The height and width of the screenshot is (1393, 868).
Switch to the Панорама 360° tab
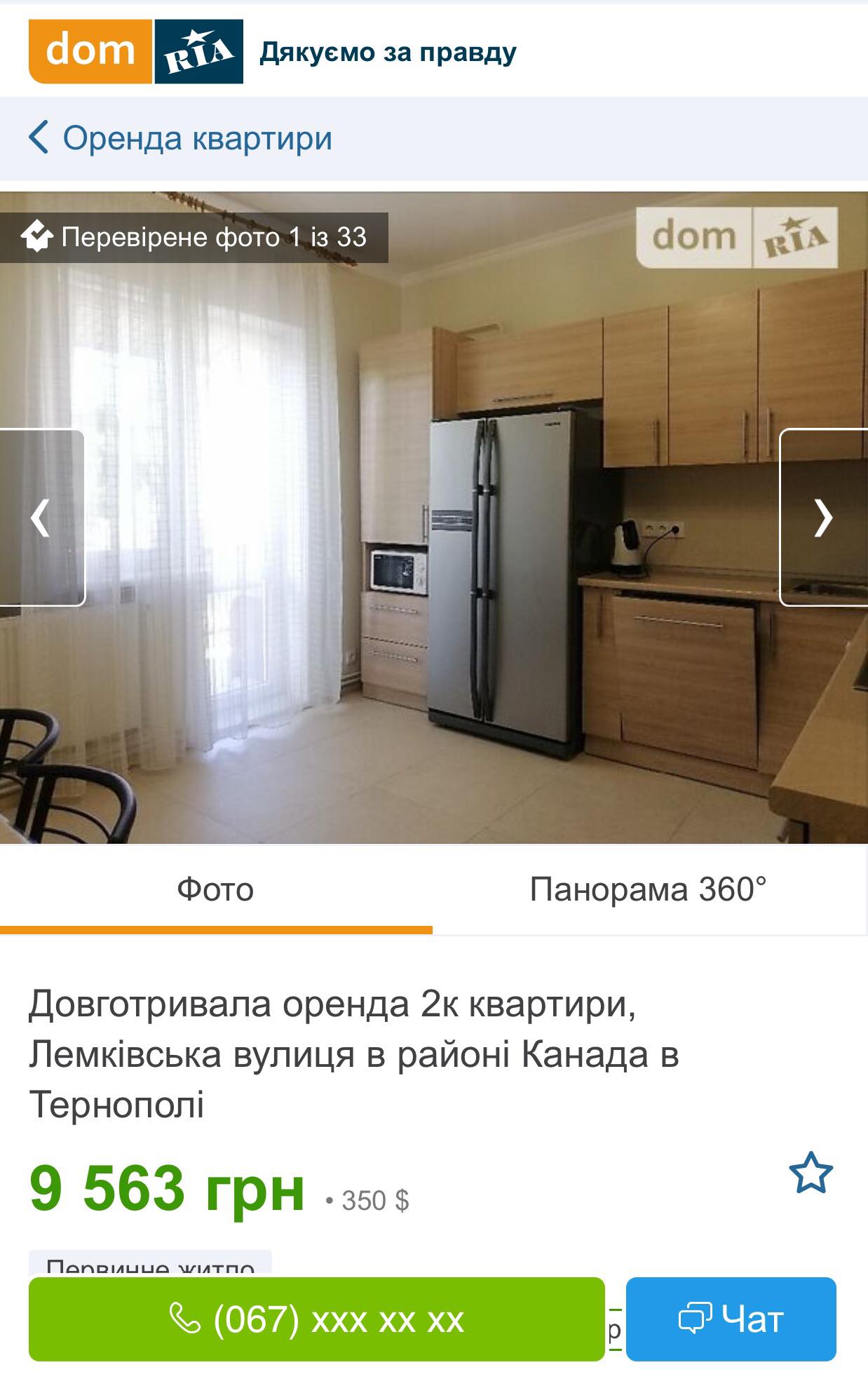(649, 889)
